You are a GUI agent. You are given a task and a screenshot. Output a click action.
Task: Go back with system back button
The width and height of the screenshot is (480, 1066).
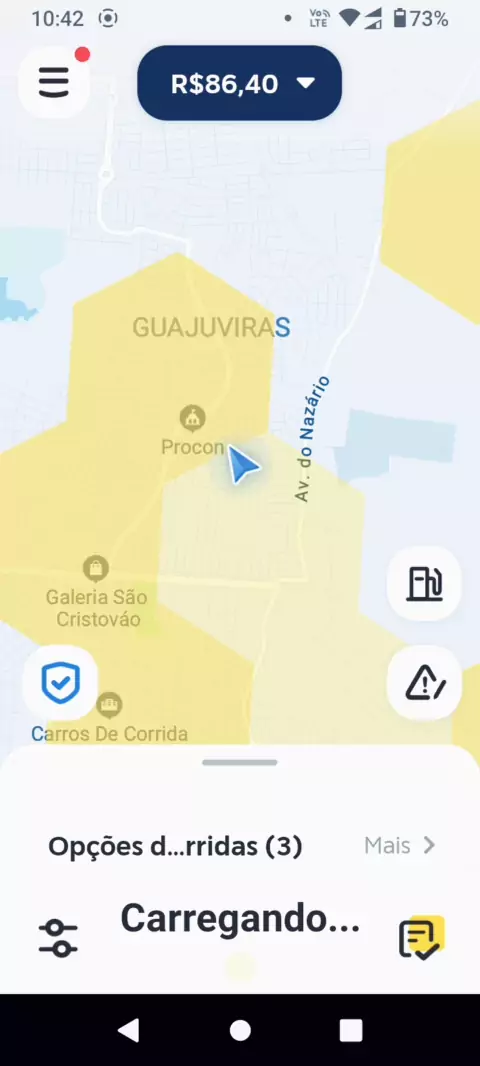click(128, 1030)
